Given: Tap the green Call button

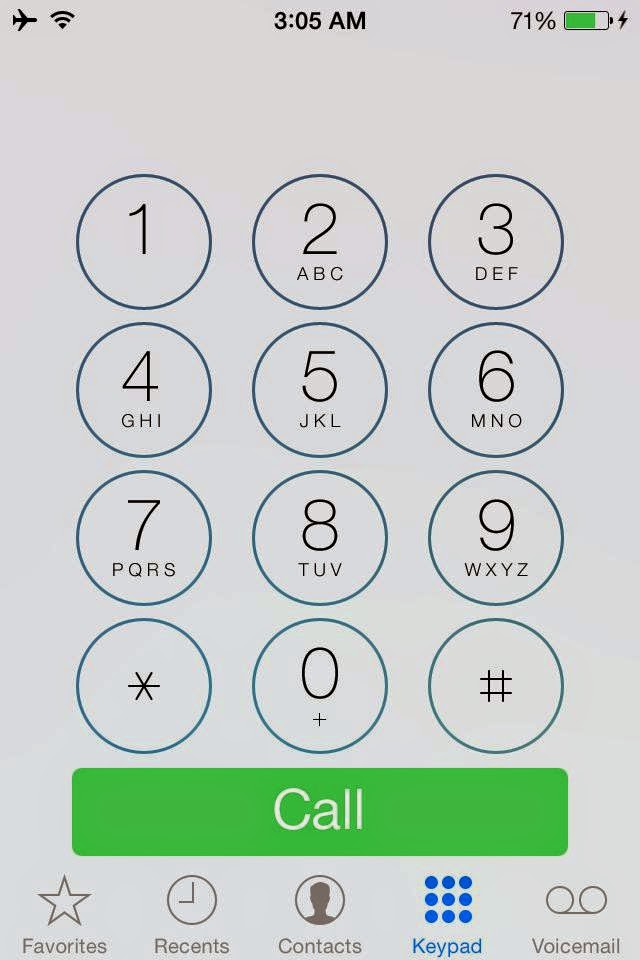Looking at the screenshot, I should 320,811.
